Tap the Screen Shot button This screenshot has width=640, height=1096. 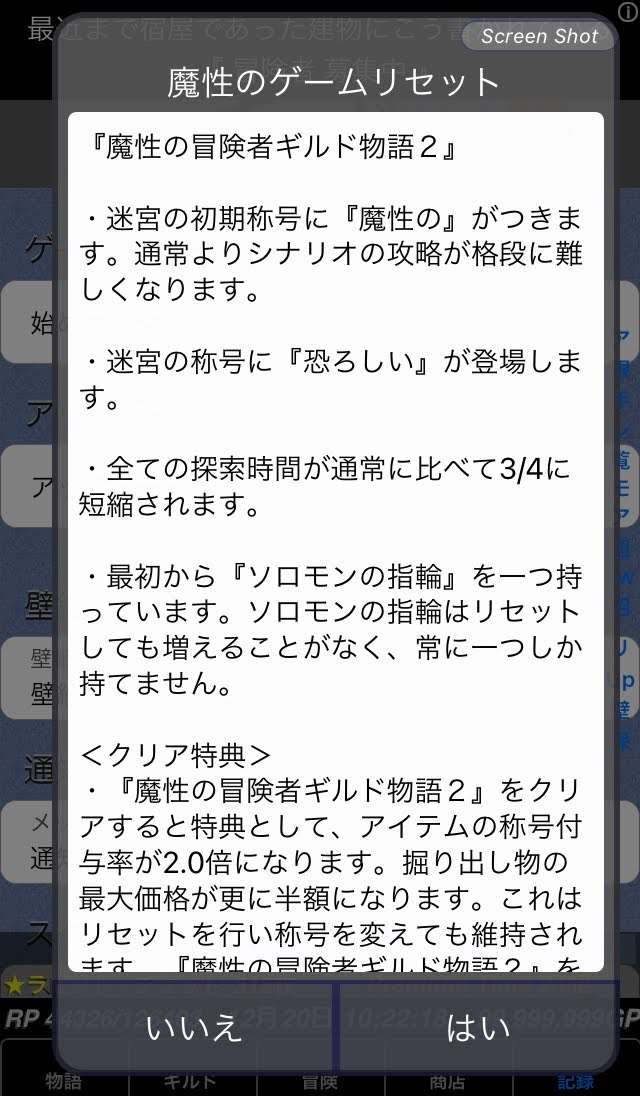539,36
